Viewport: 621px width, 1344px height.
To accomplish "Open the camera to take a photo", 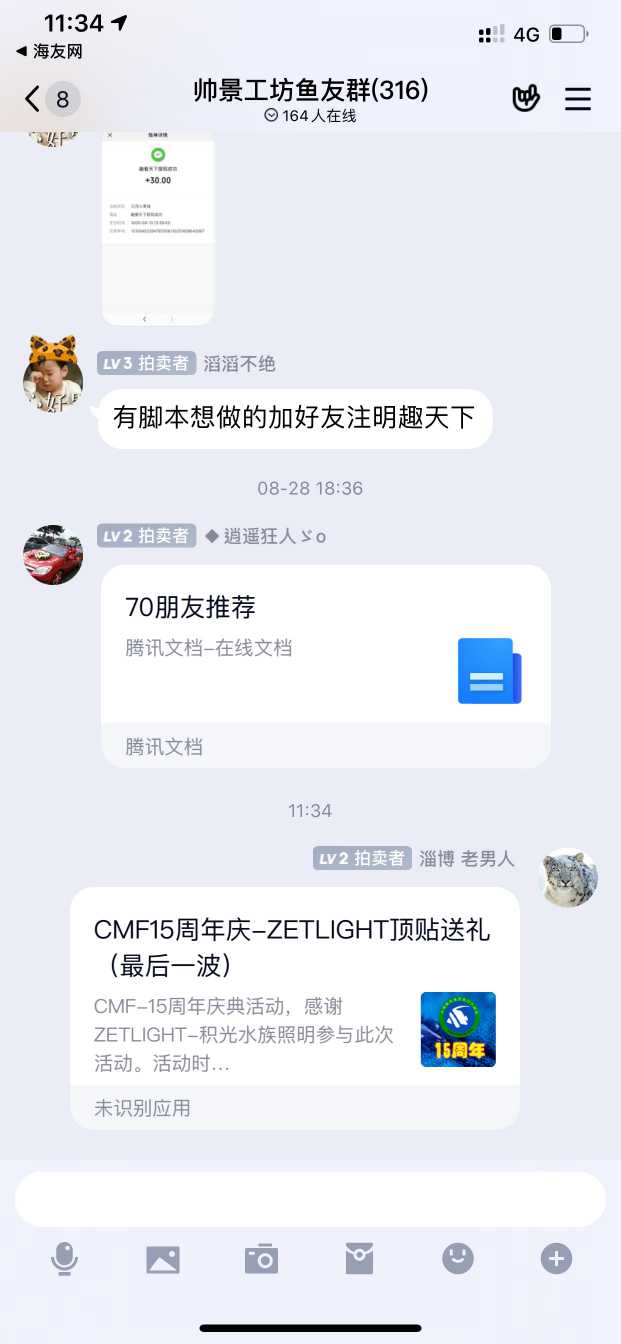I will click(261, 1258).
